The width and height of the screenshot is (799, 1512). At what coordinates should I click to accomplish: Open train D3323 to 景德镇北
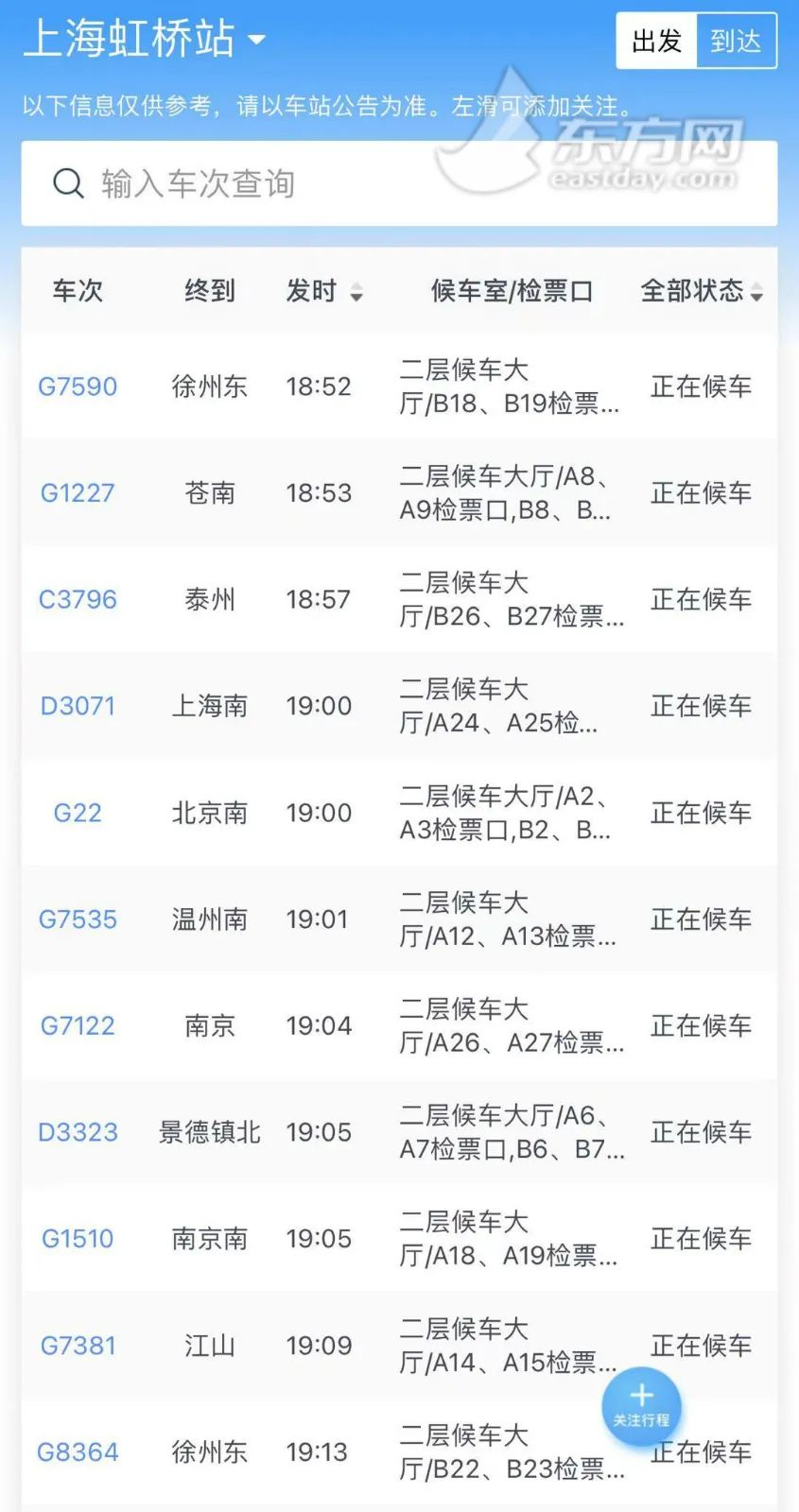[x=78, y=1132]
